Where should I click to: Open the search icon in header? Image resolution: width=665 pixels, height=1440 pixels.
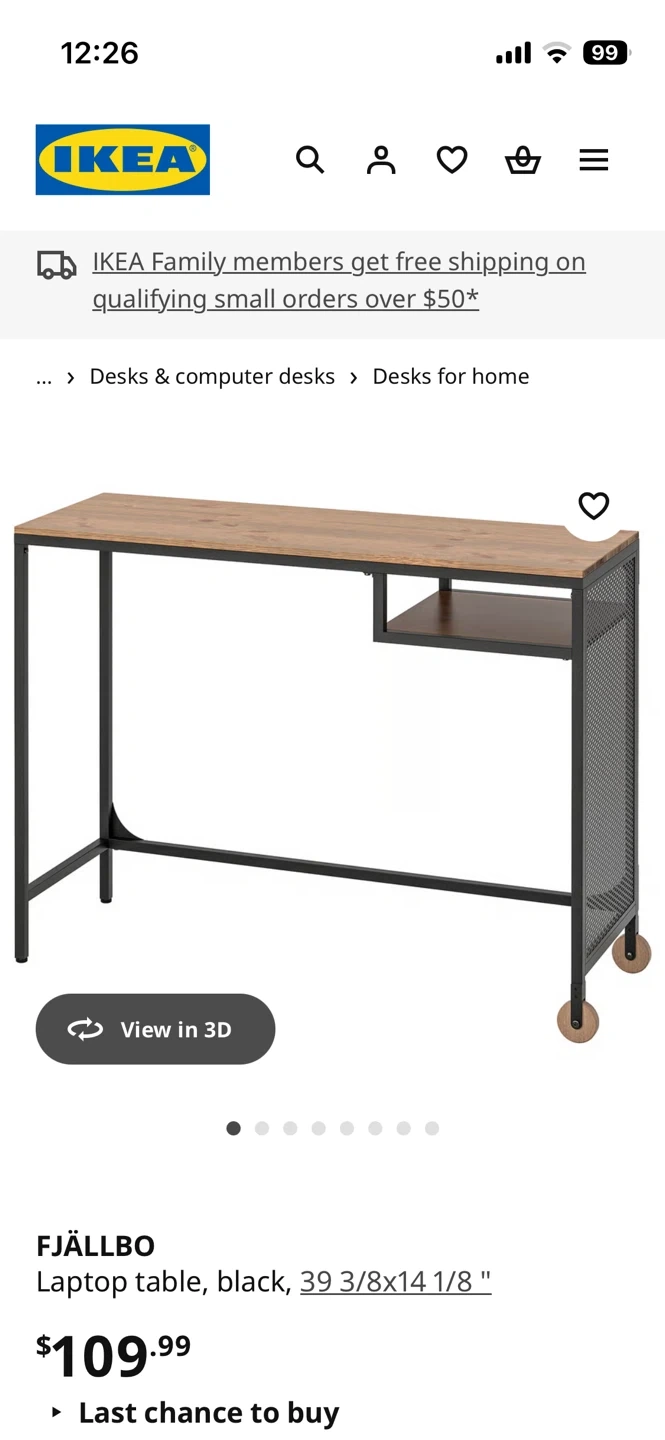click(x=310, y=160)
